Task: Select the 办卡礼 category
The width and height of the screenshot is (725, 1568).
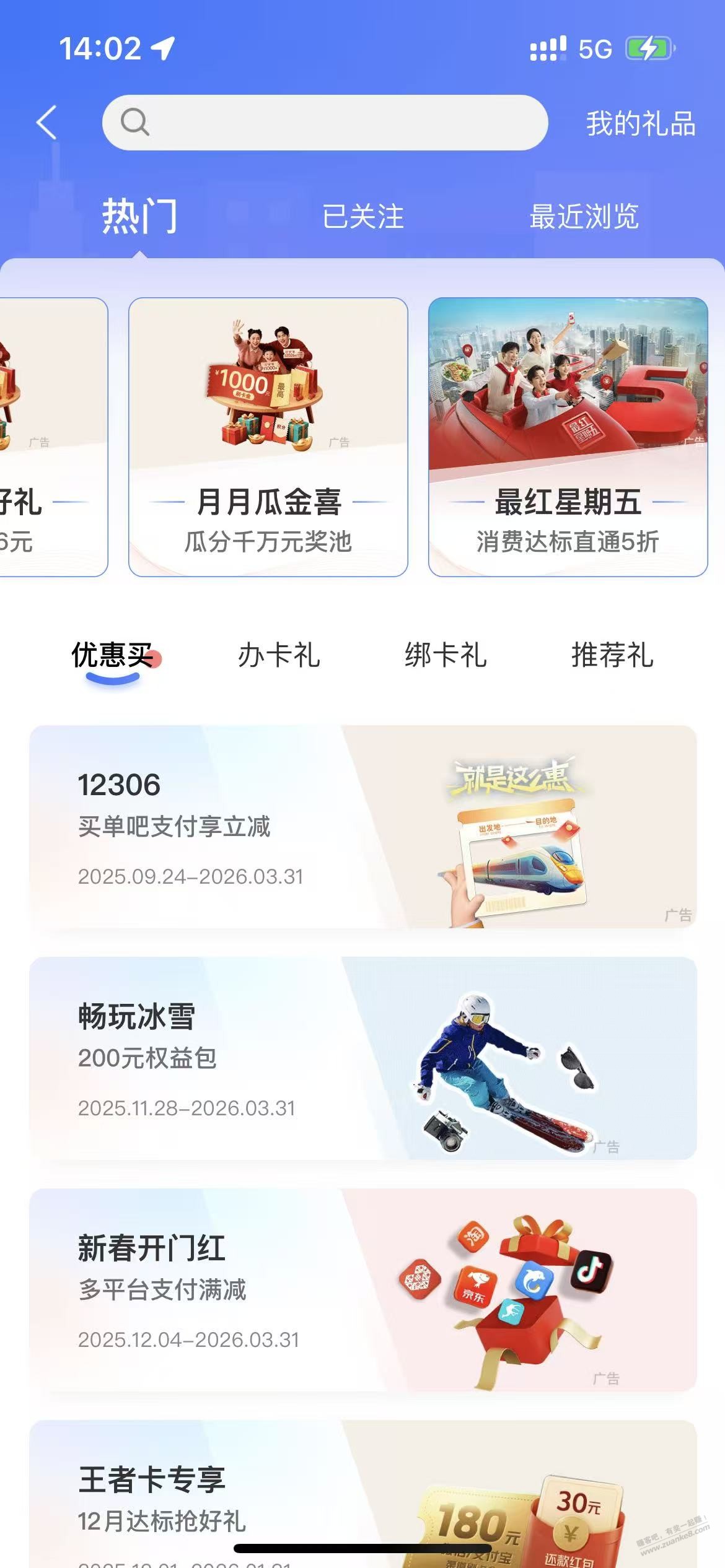Action: coord(279,655)
